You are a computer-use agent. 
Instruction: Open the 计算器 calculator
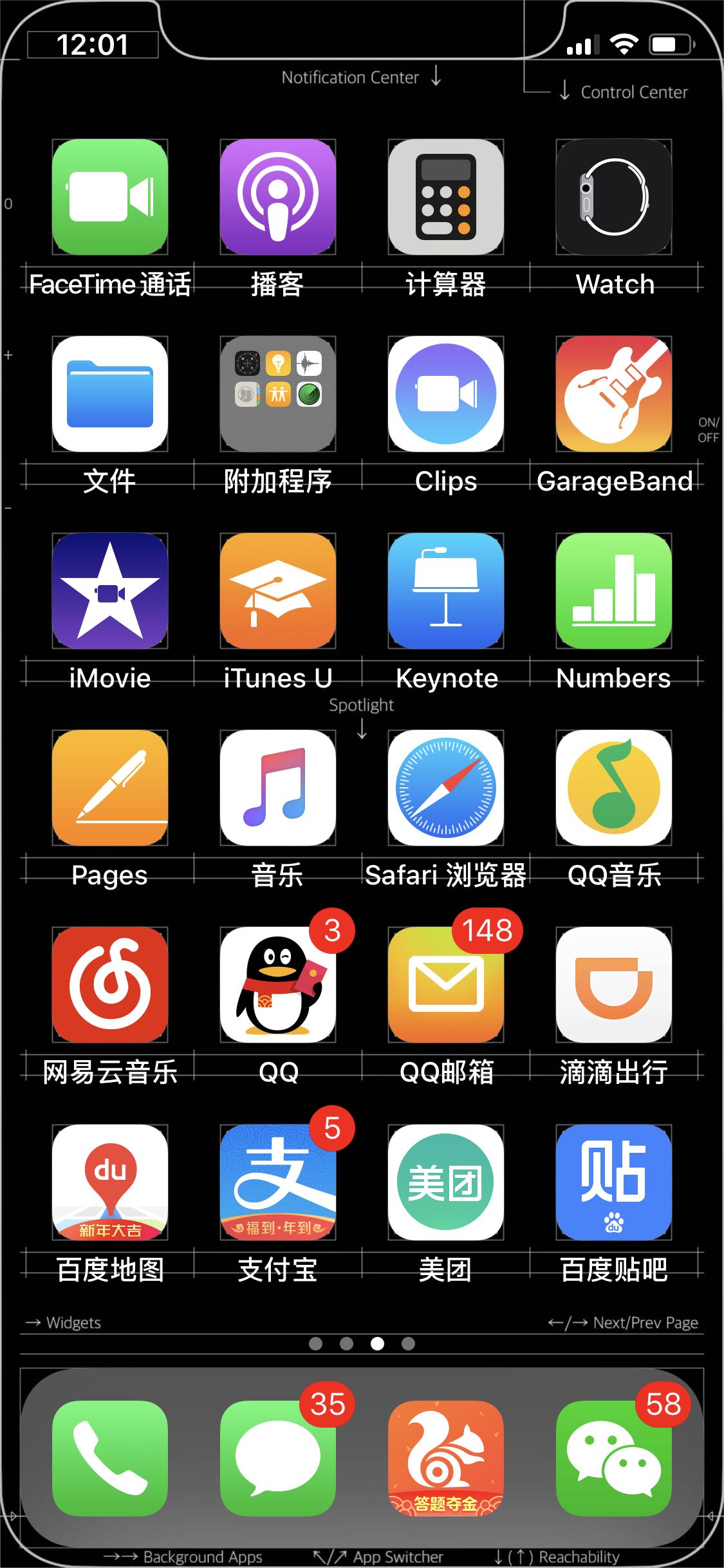coord(446,197)
